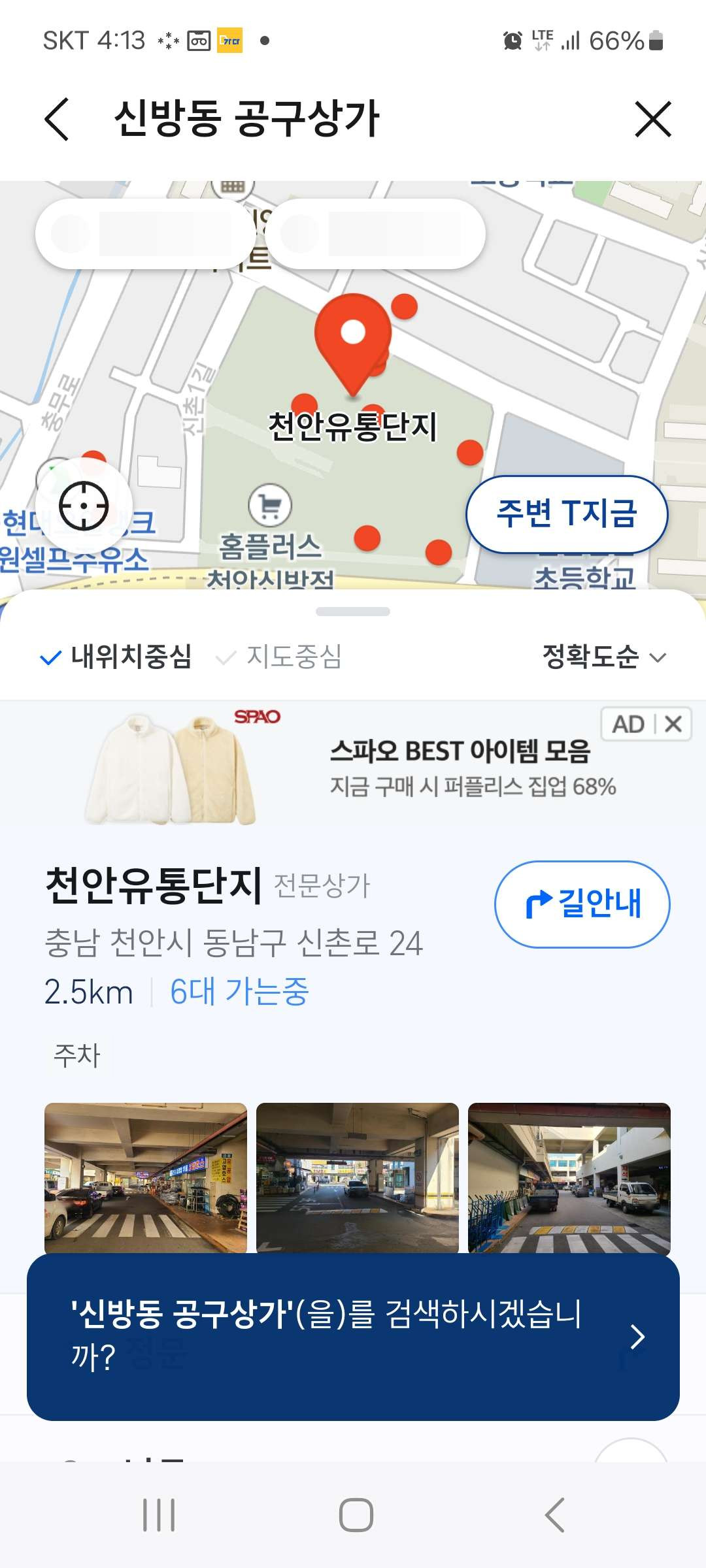706x1568 pixels.
Task: View the second 천안유통단지 photo
Action: click(x=357, y=1177)
